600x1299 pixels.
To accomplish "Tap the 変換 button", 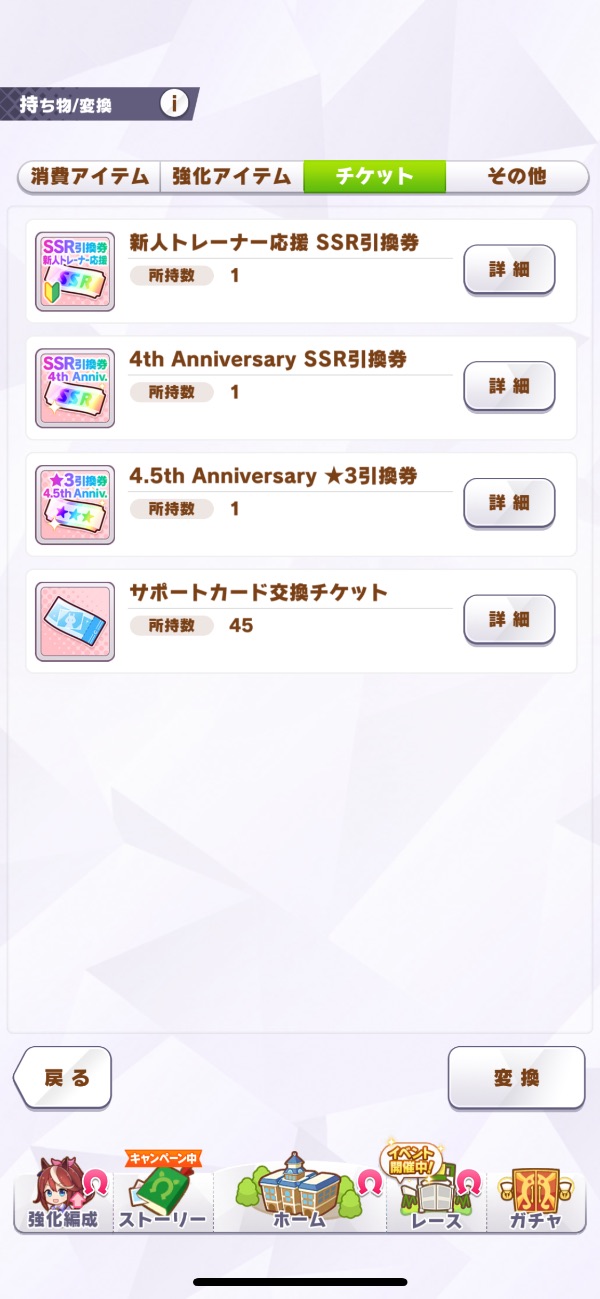I will pos(516,1078).
